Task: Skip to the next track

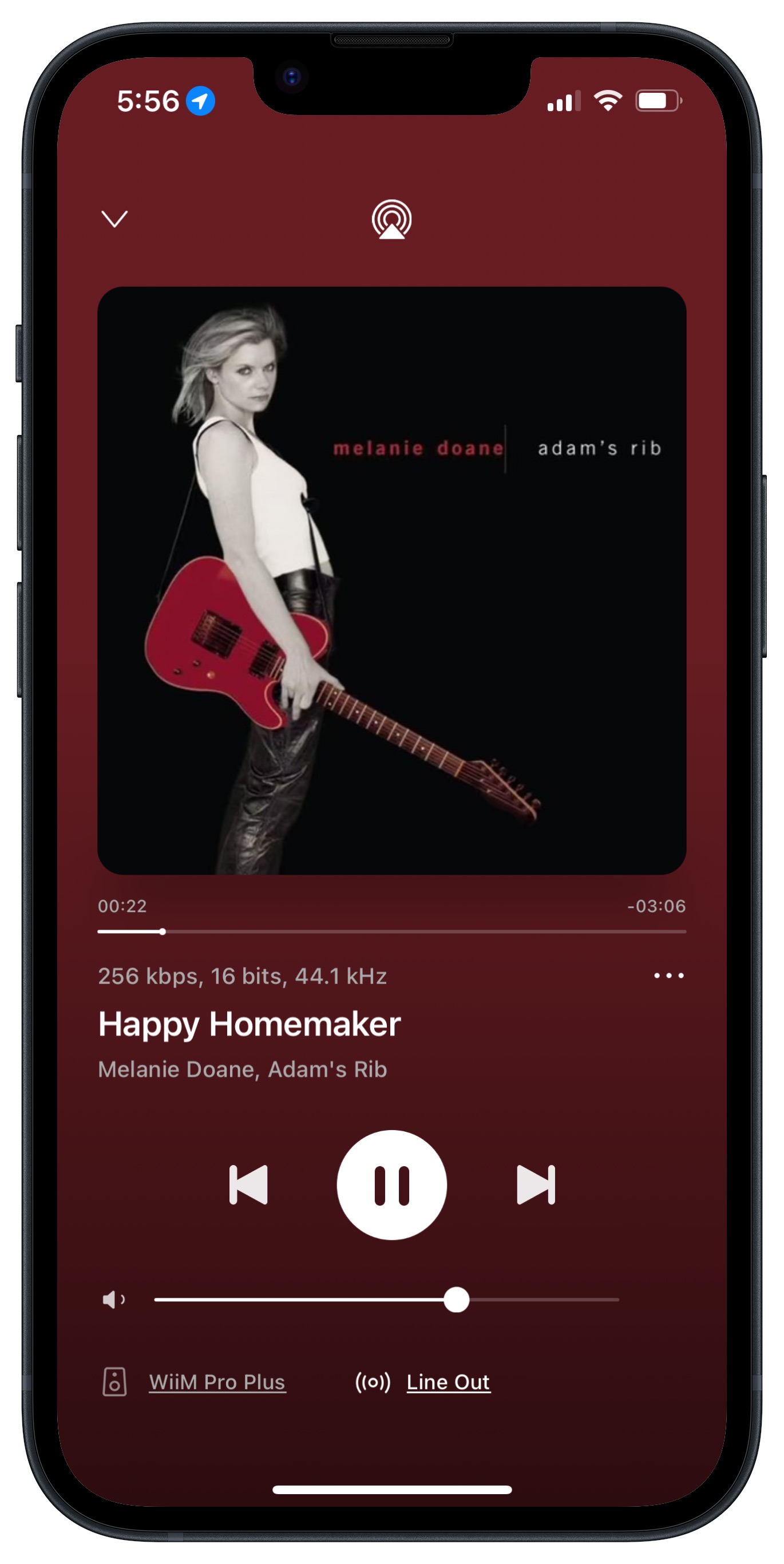Action: click(x=535, y=1184)
